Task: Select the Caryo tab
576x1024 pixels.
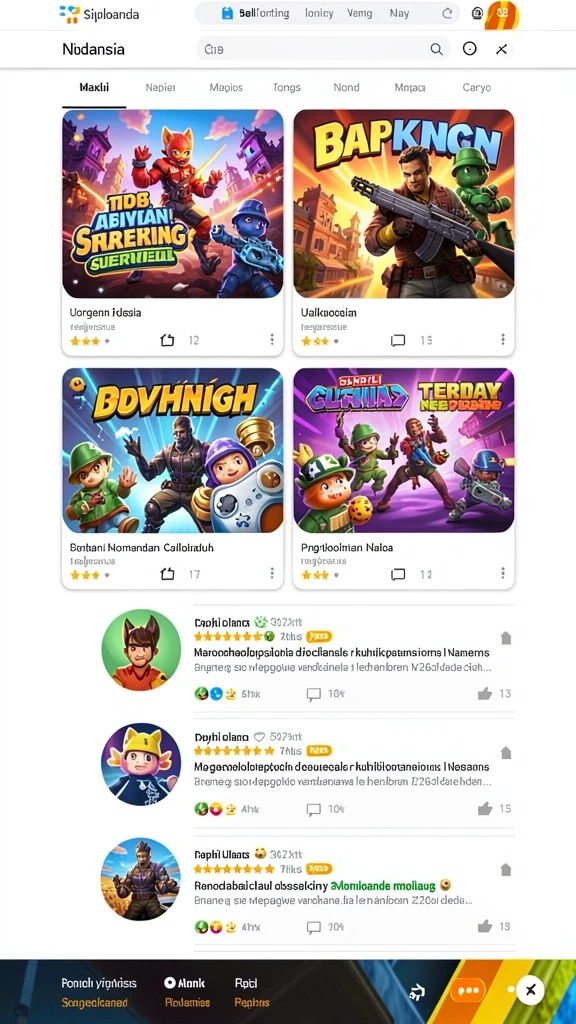Action: pos(477,88)
